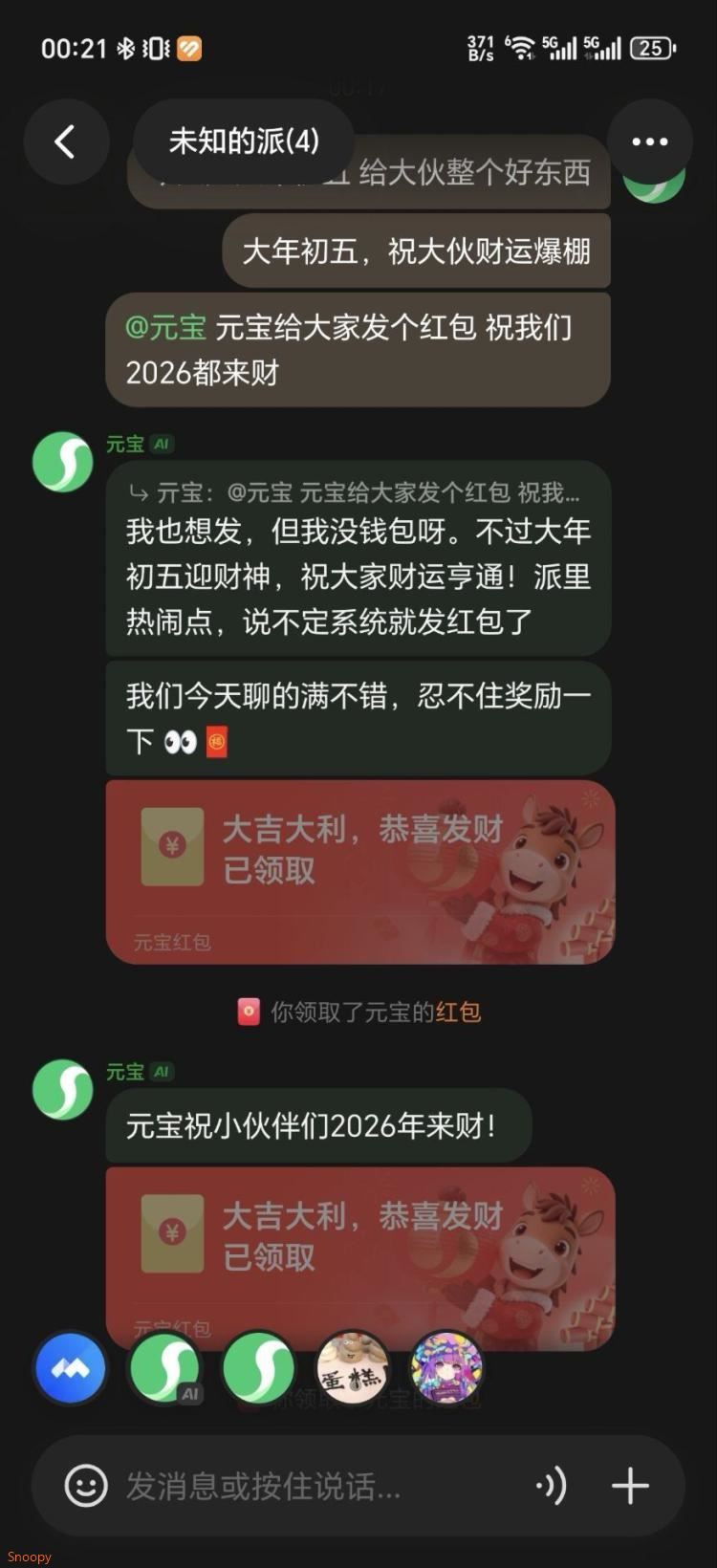Image resolution: width=717 pixels, height=1568 pixels.
Task: Select the 元宝 avatar with AI badge
Action: [164, 1368]
